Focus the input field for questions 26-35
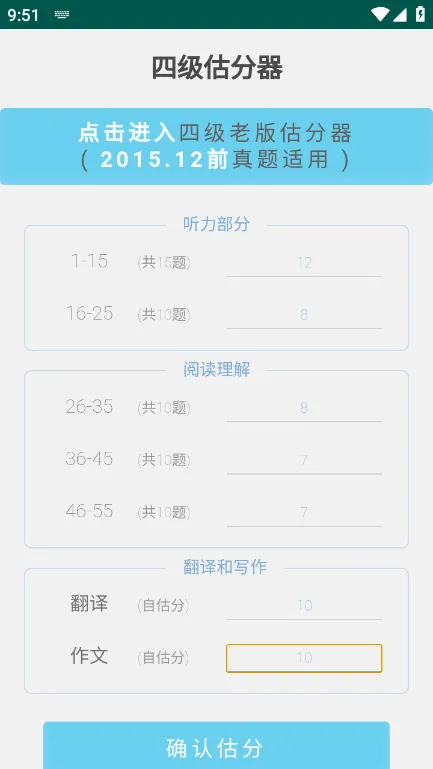 [x=304, y=408]
